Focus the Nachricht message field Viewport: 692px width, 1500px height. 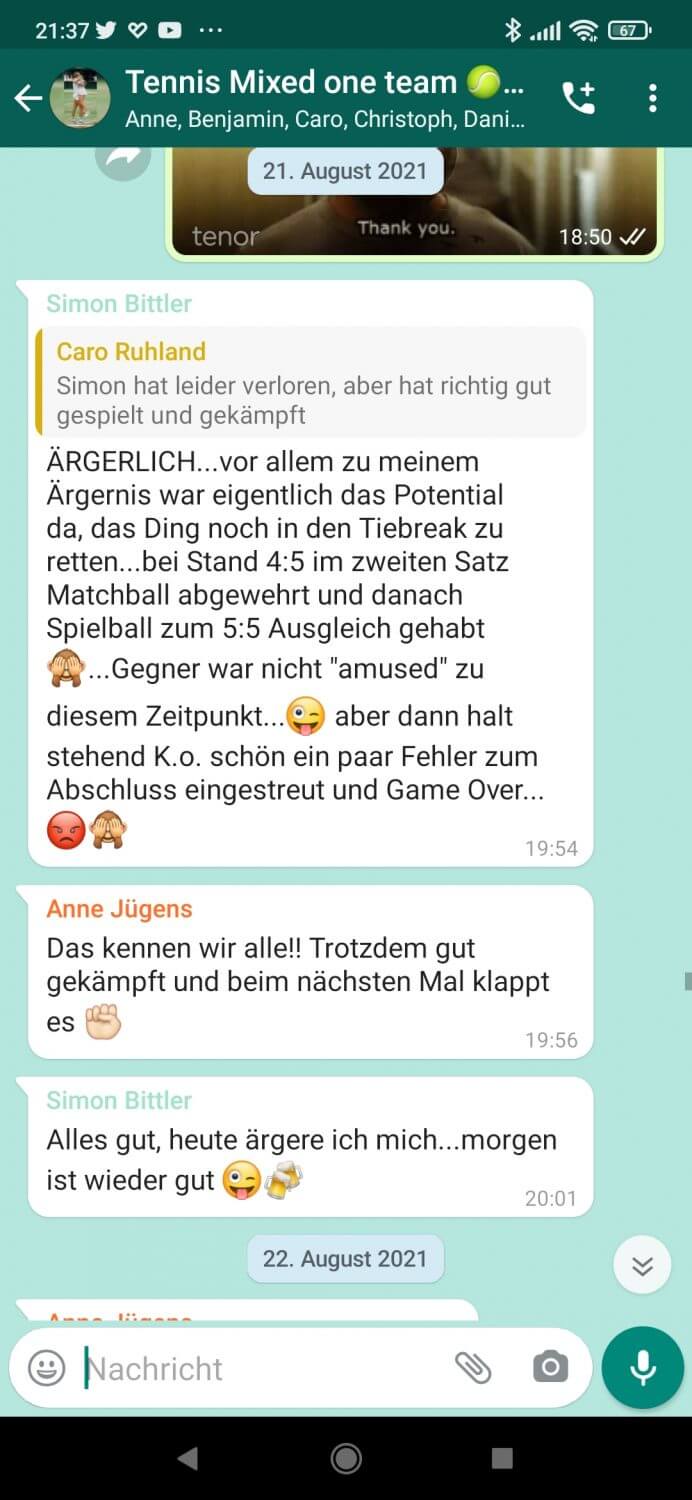pyautogui.click(x=260, y=1368)
